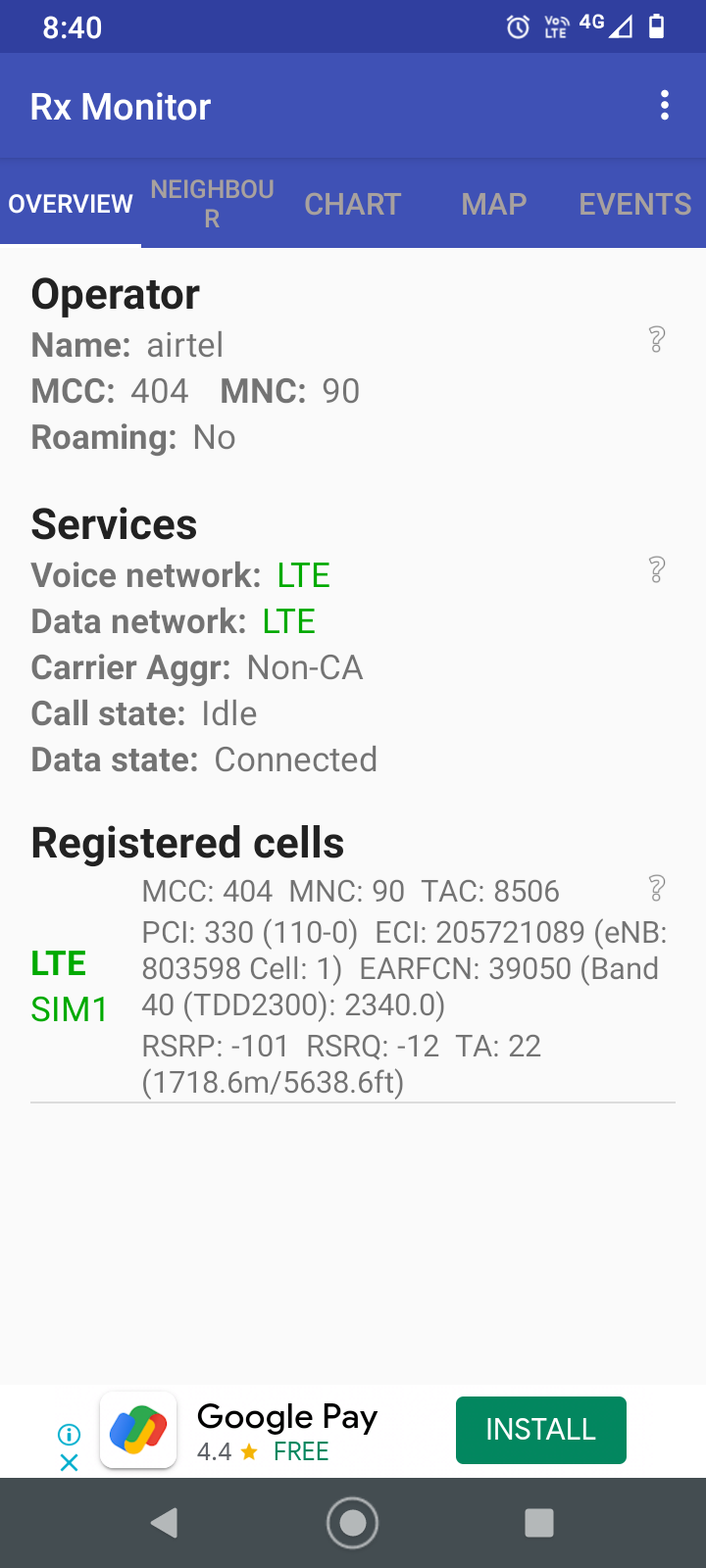Screen dimensions: 706x1568
Task: Go back using the system back button
Action: (x=165, y=1523)
